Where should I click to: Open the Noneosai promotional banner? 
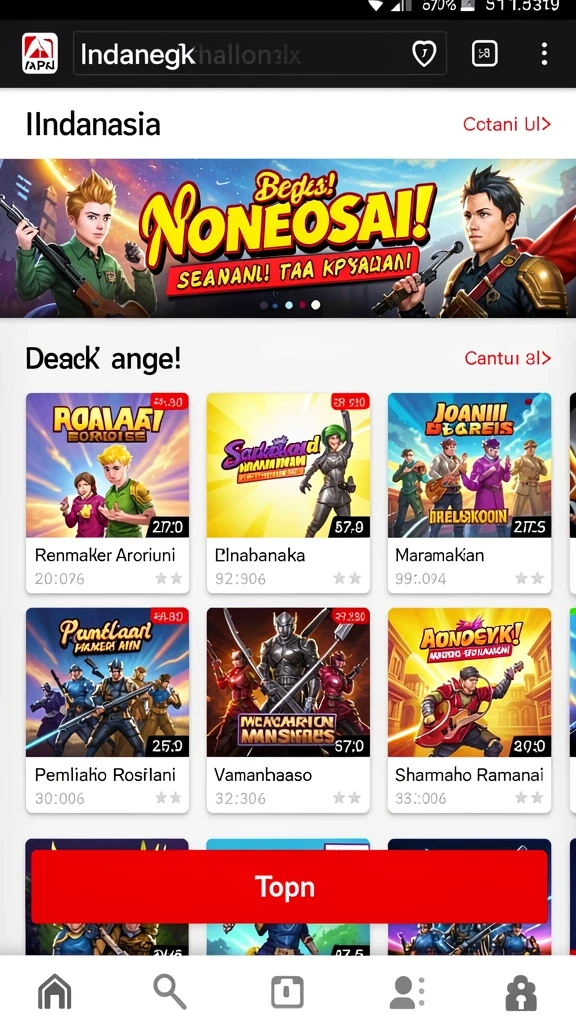pos(288,238)
